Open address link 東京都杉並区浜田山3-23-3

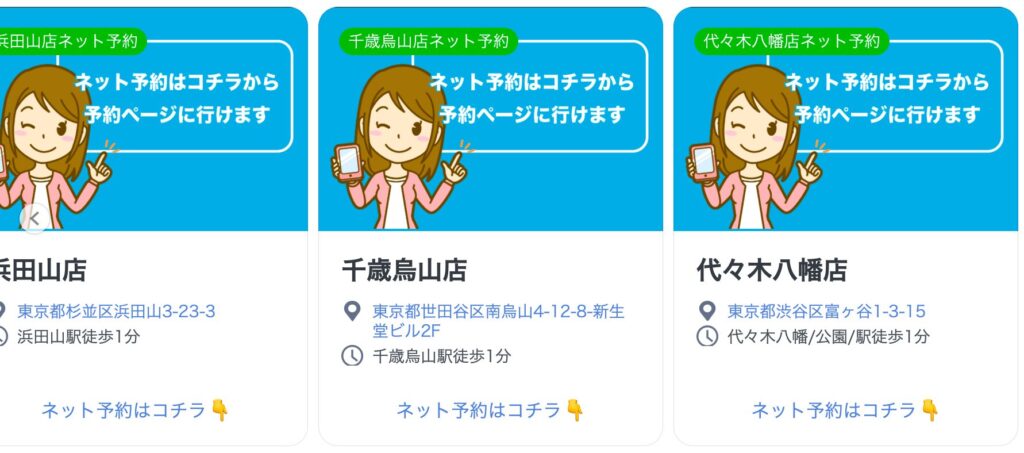(116, 311)
